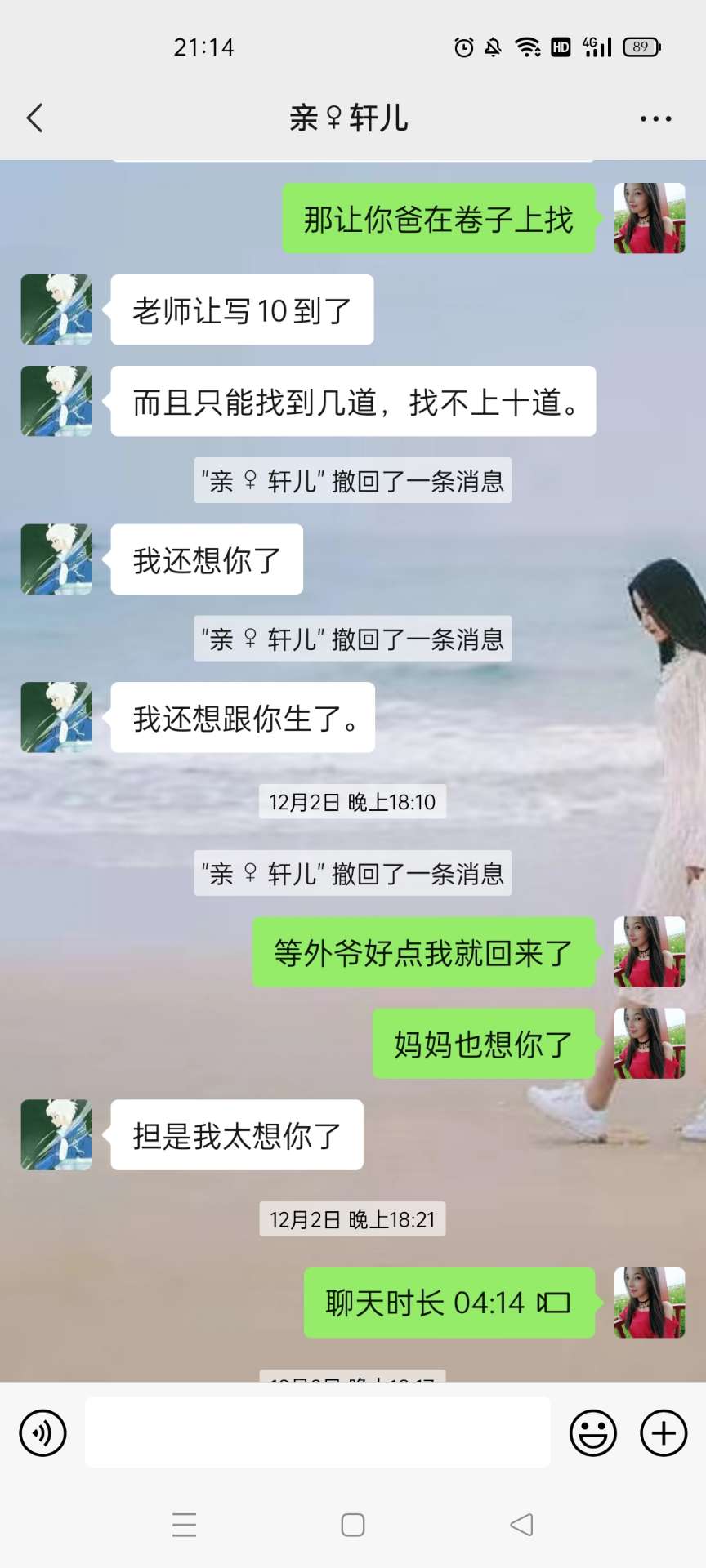
Task: Tap the system home button
Action: tap(353, 1525)
